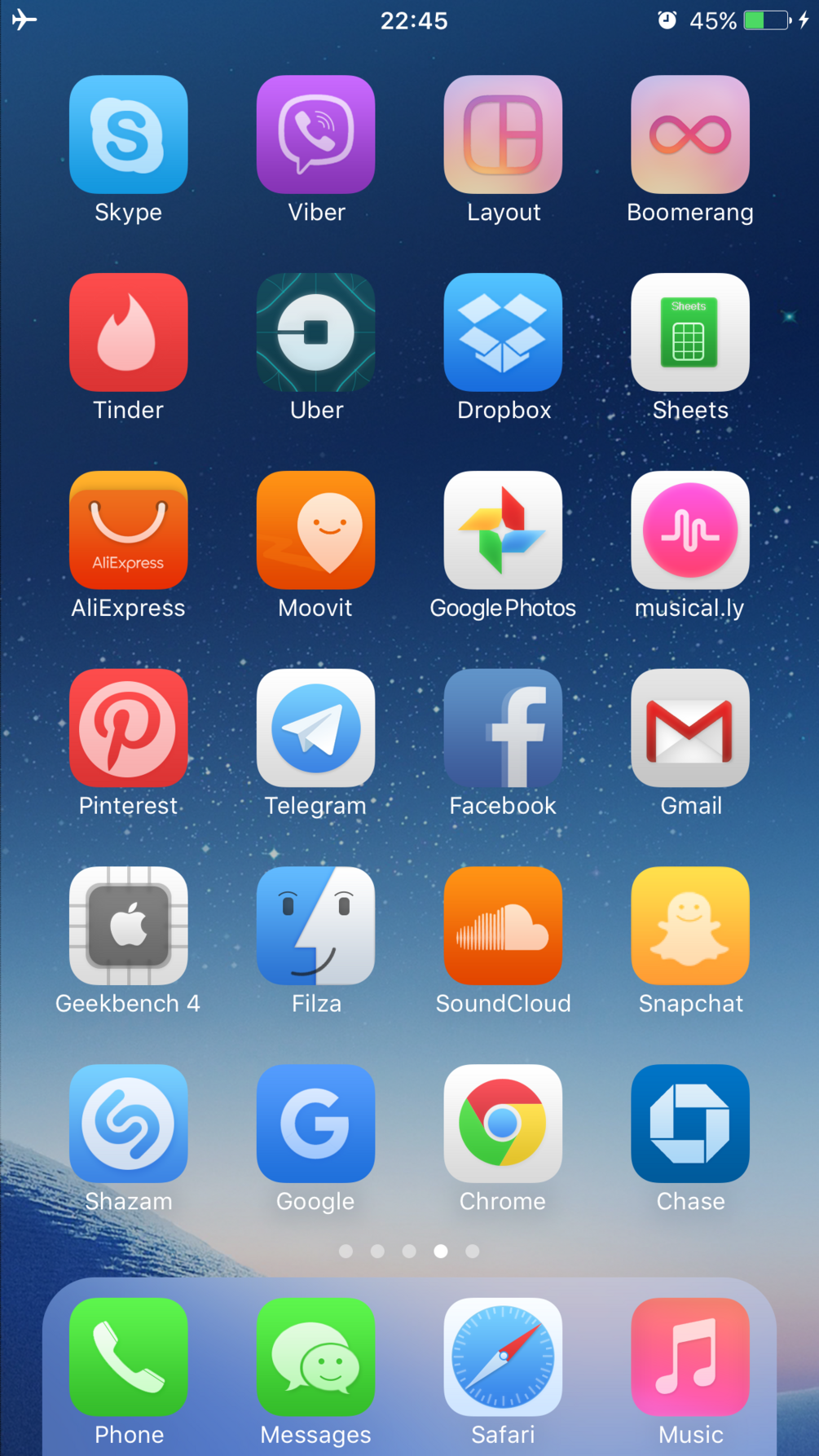The image size is (819, 1456).
Task: Launch SoundCloud
Action: 503,926
